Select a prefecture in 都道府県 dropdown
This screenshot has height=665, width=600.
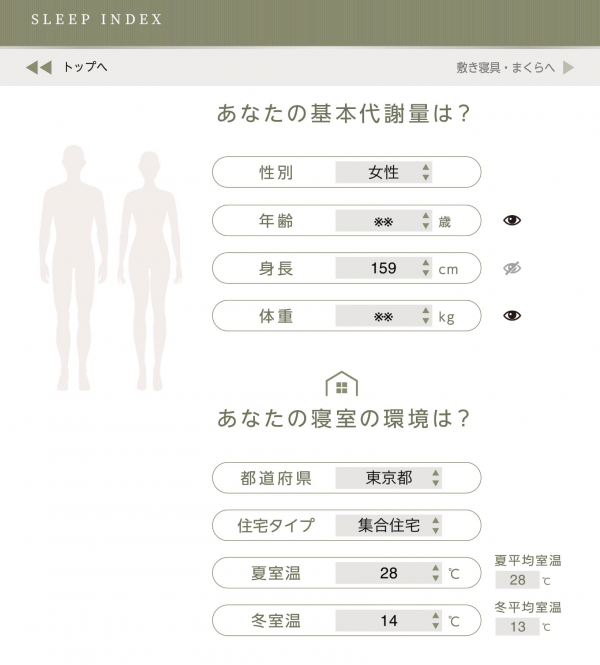pyautogui.click(x=388, y=478)
